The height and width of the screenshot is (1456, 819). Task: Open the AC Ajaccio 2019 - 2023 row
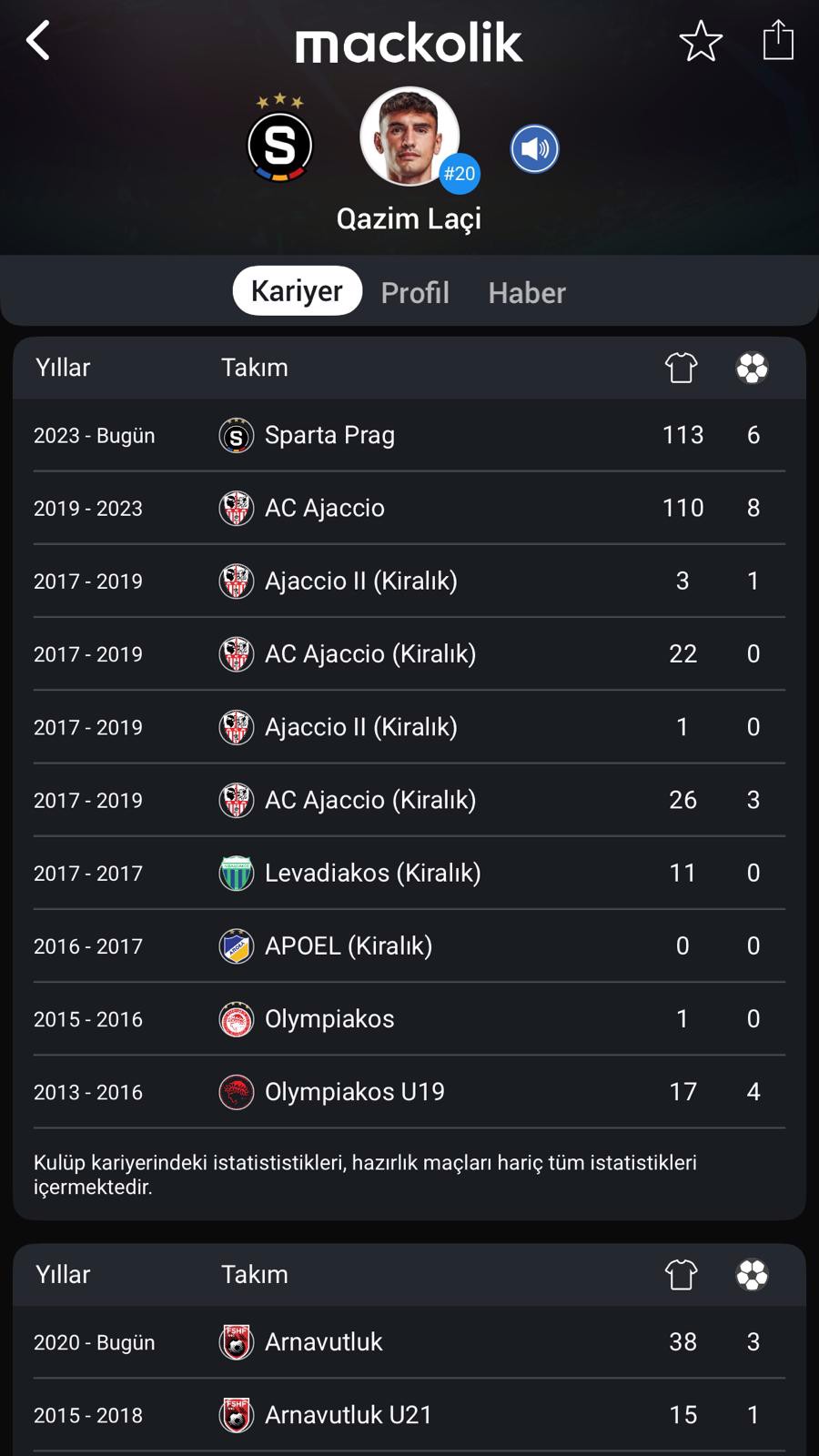click(409, 508)
